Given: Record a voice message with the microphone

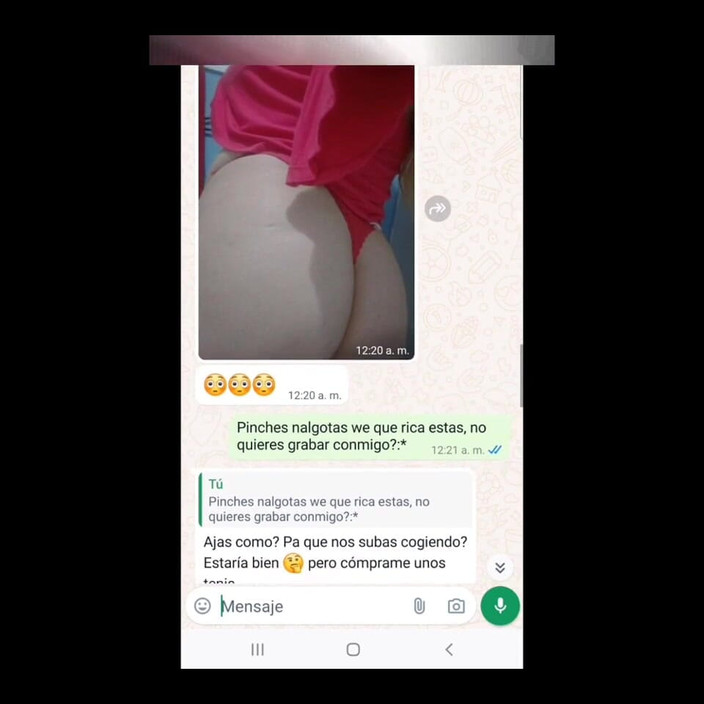Looking at the screenshot, I should coord(500,606).
